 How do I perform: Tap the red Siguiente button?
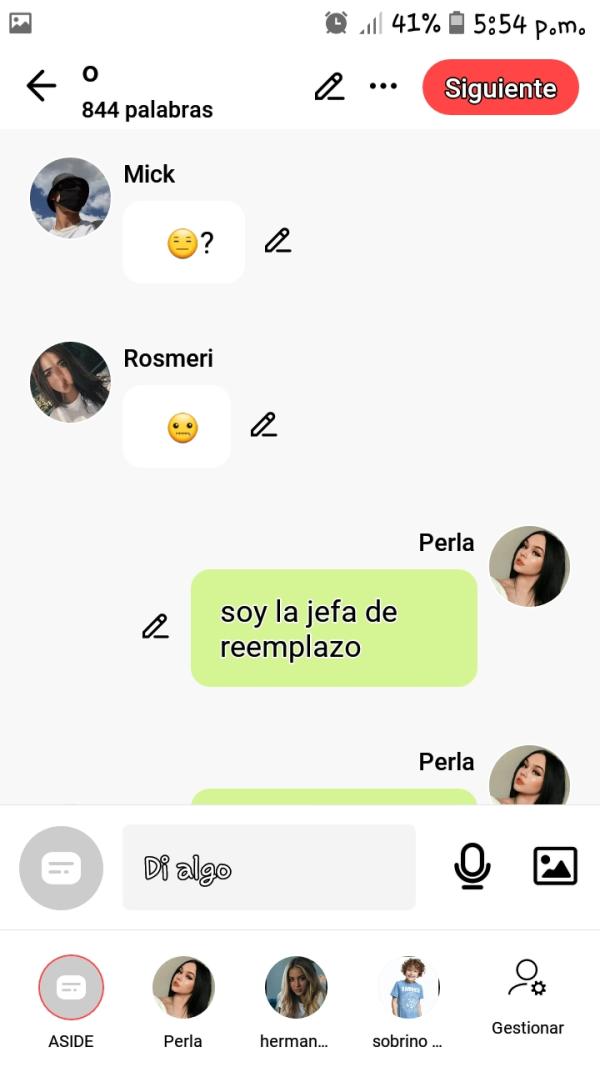(500, 88)
